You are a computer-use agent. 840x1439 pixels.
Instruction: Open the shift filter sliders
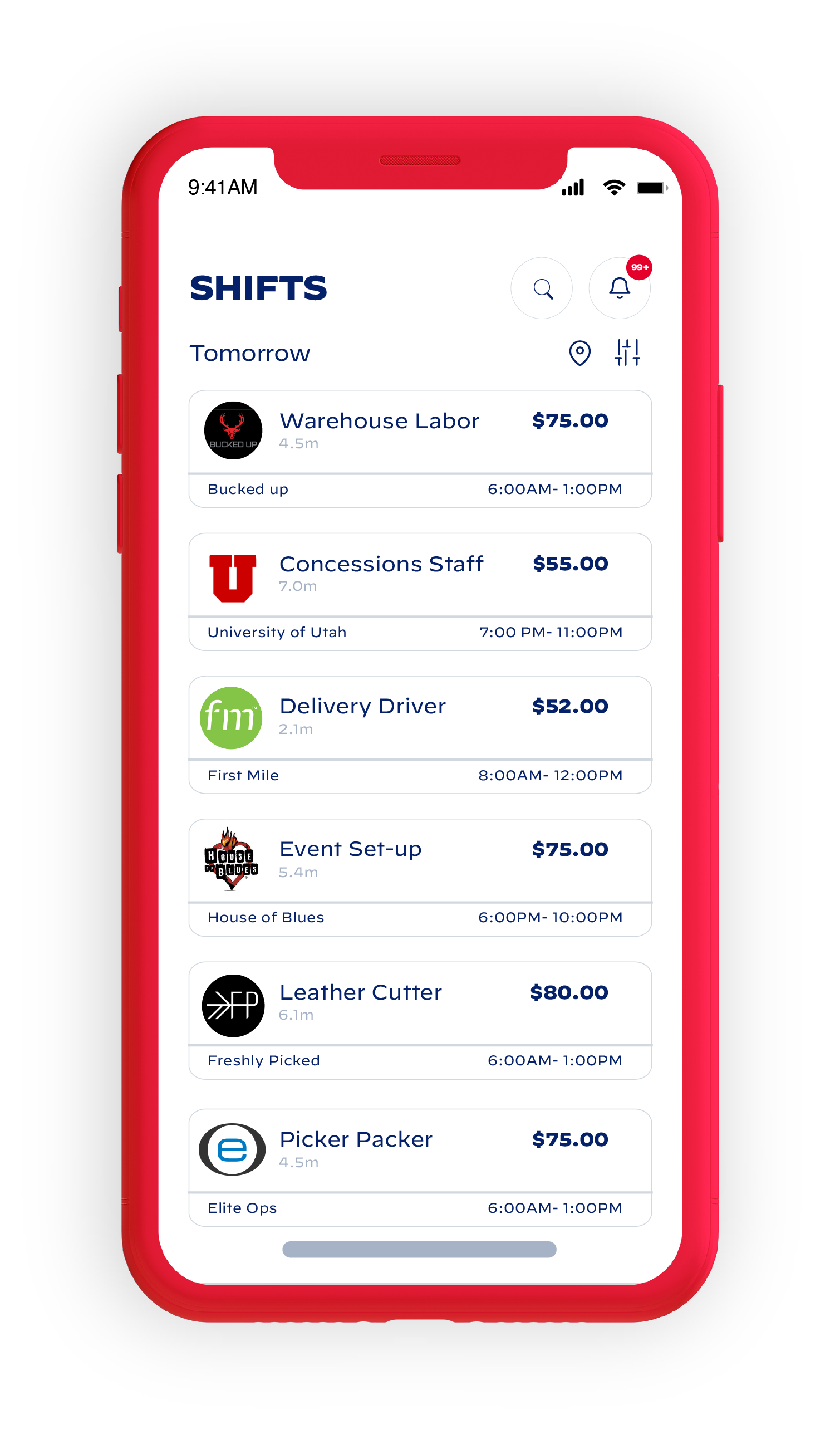coord(627,353)
